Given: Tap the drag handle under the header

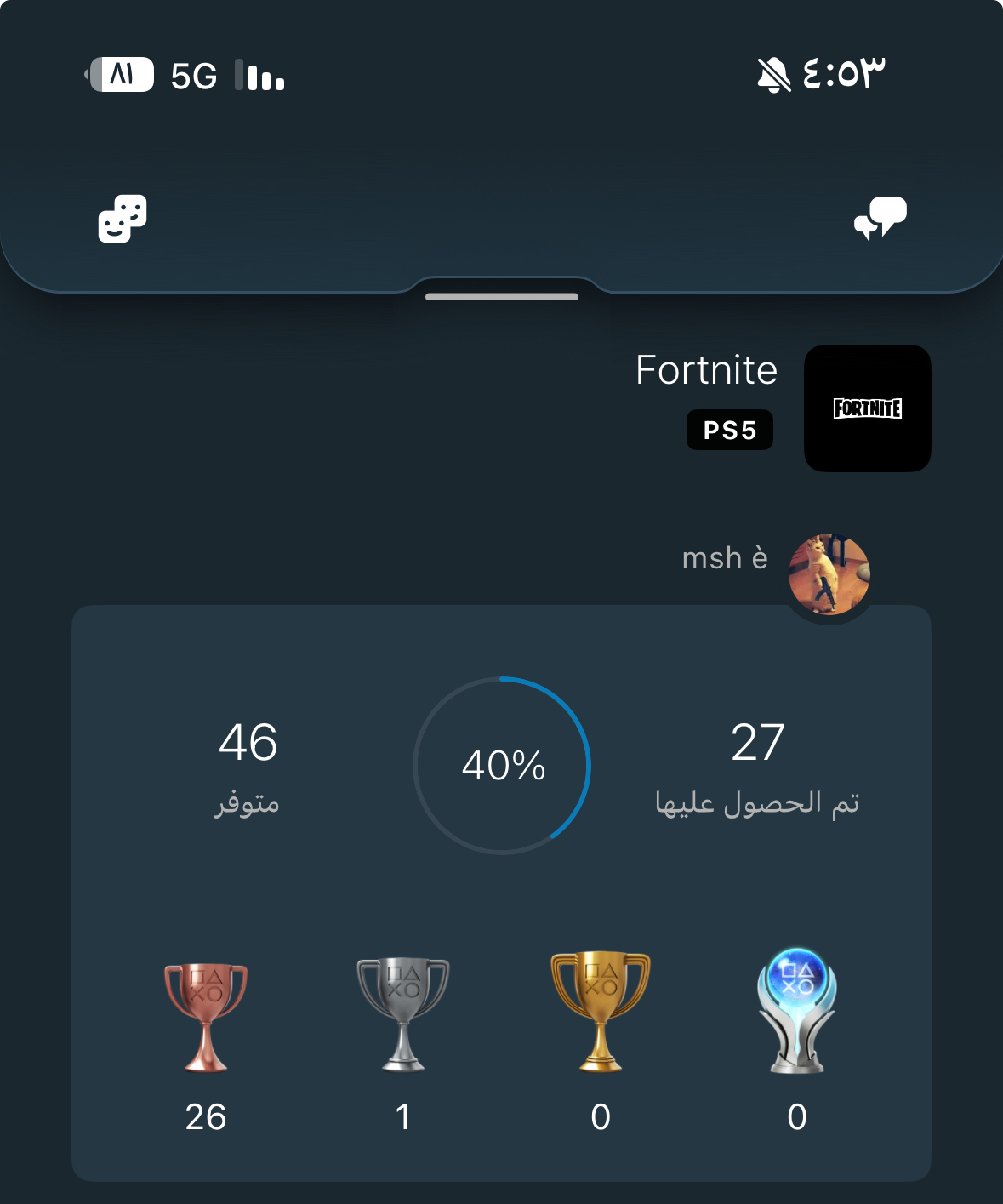Looking at the screenshot, I should click(502, 297).
